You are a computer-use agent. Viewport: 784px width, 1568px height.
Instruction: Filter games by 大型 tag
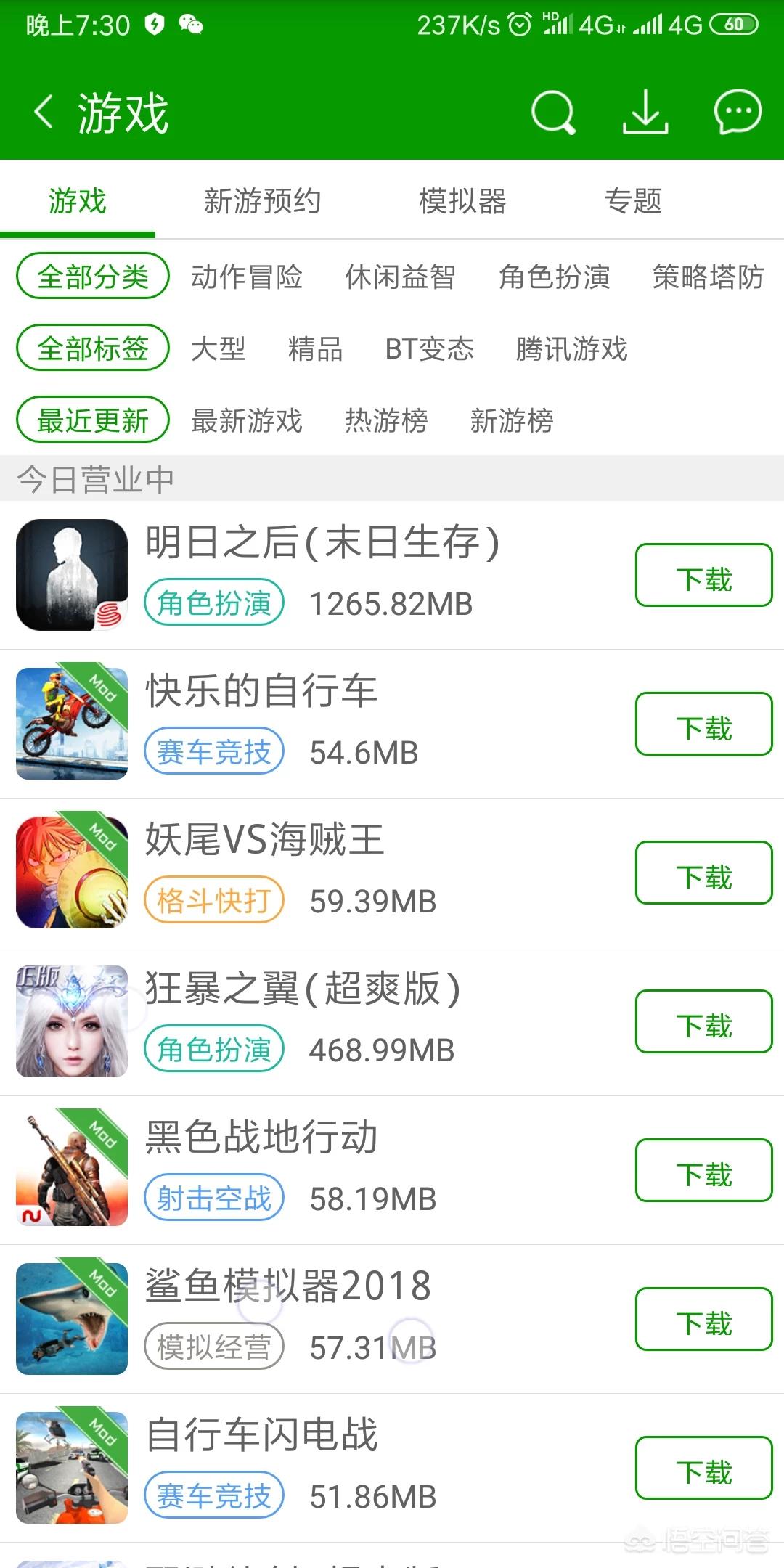(x=219, y=348)
